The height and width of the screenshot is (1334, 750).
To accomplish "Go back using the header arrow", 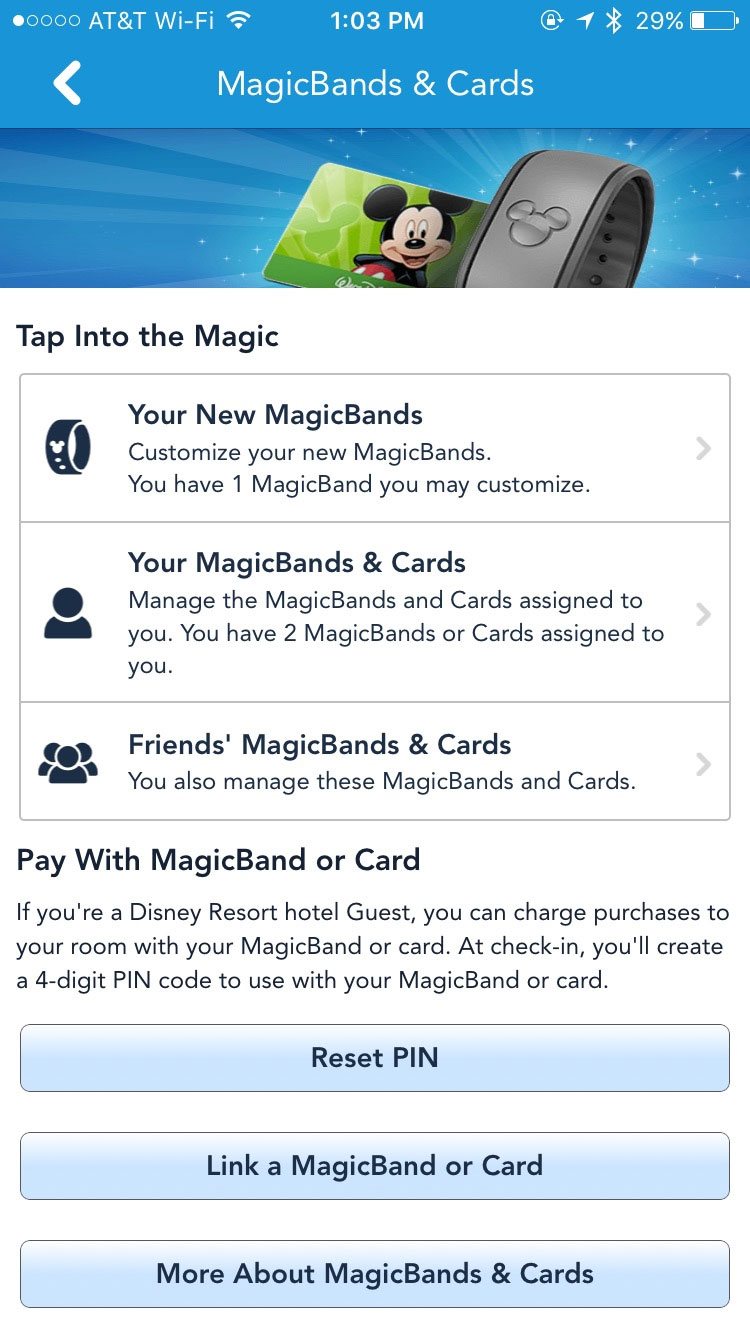I will click(67, 83).
